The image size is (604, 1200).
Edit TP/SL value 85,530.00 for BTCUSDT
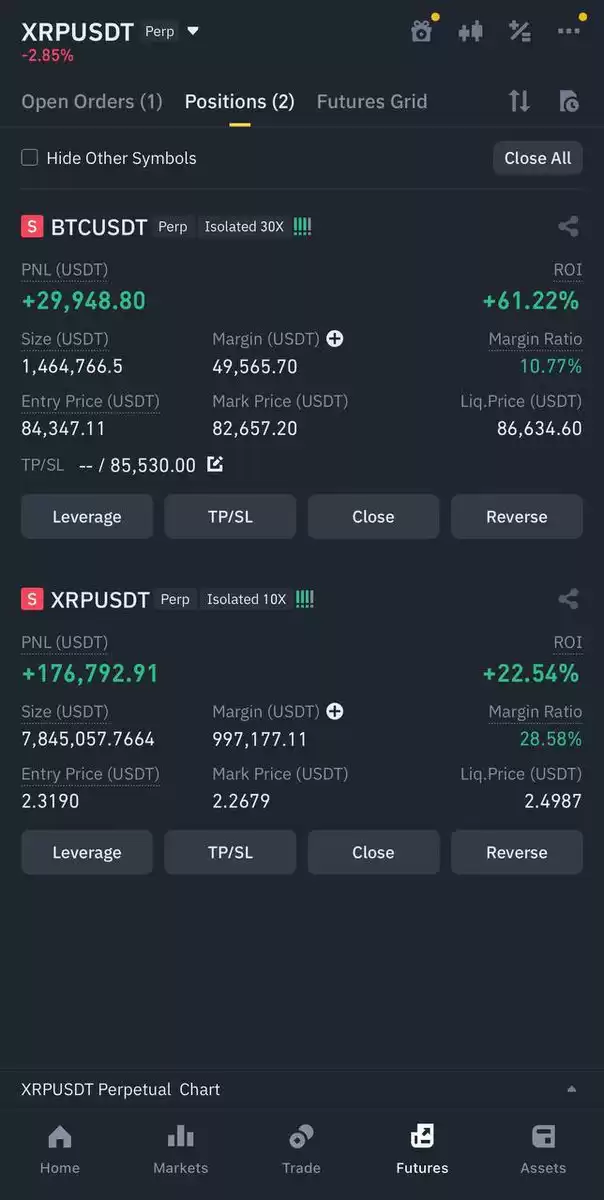(x=215, y=465)
